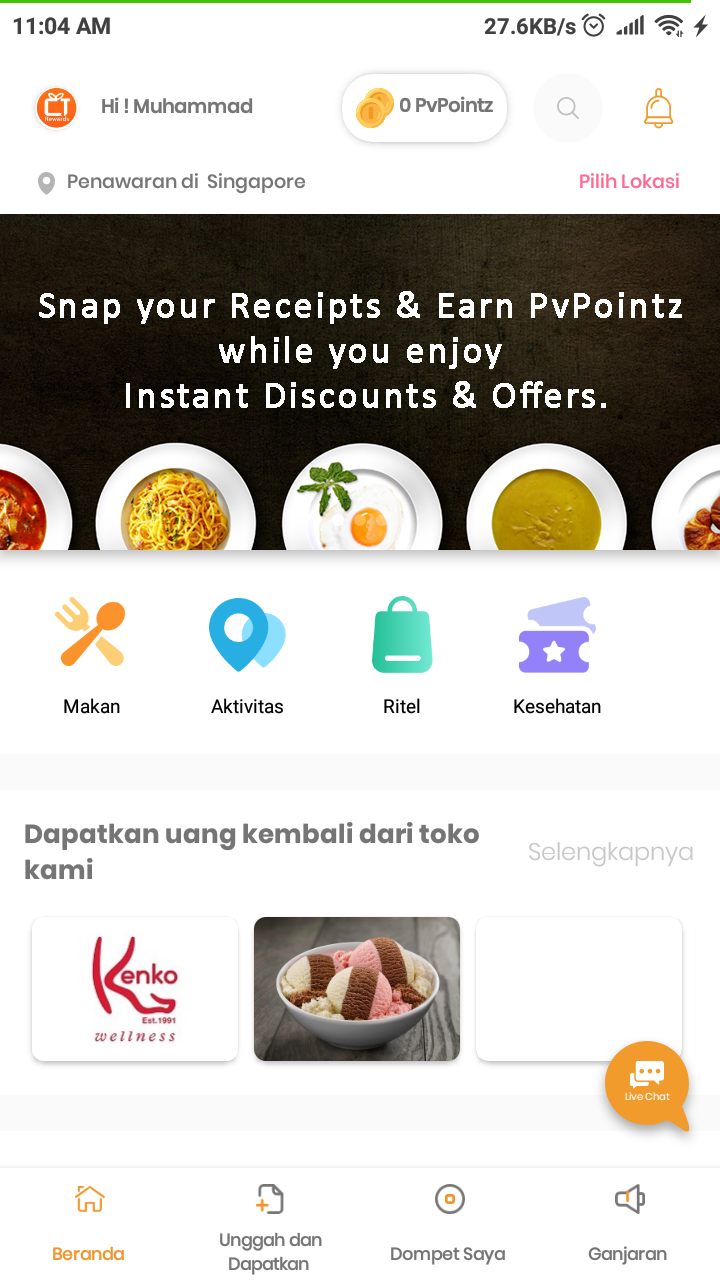Select the Makan category
720x1280 pixels.
[92, 656]
